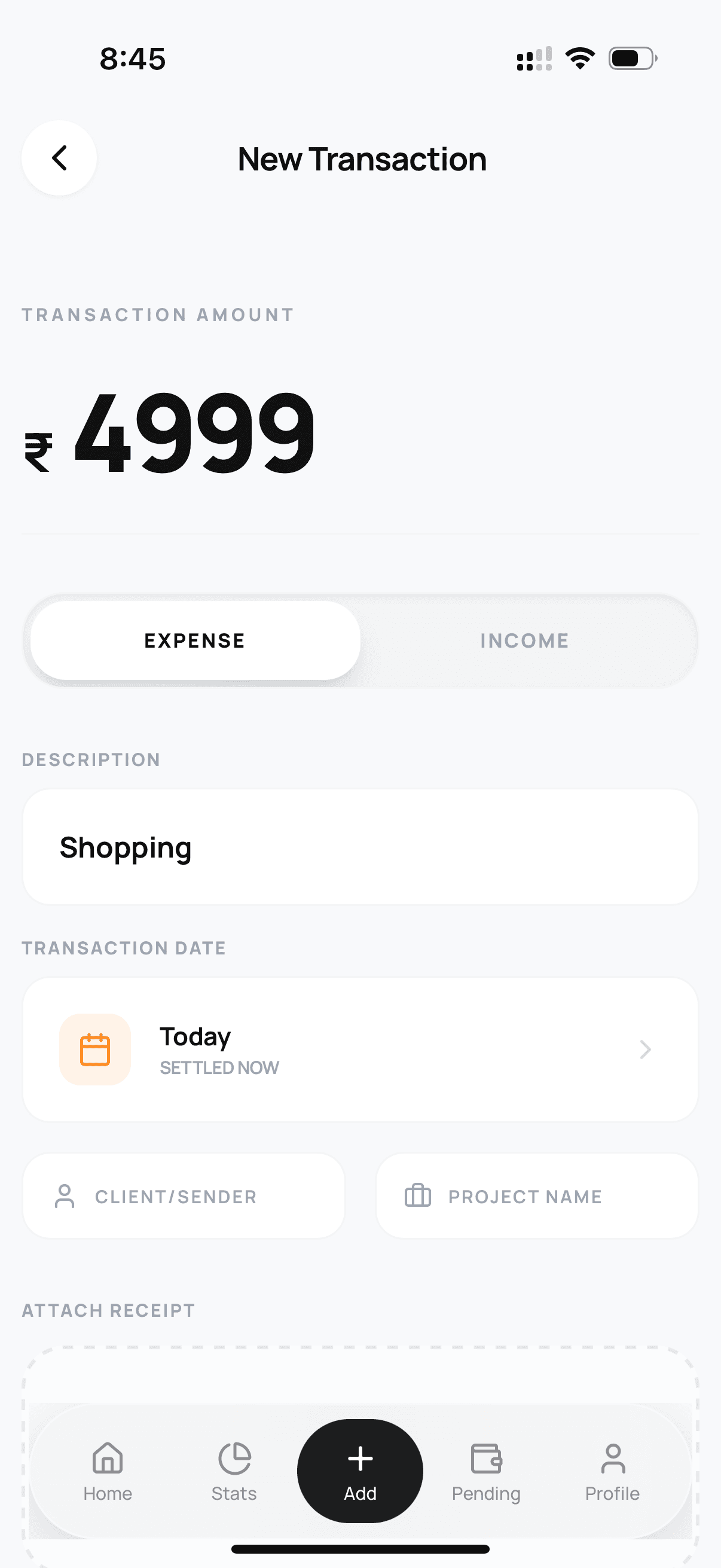Edit the Shopping description field
This screenshot has width=721, height=1568.
point(360,847)
